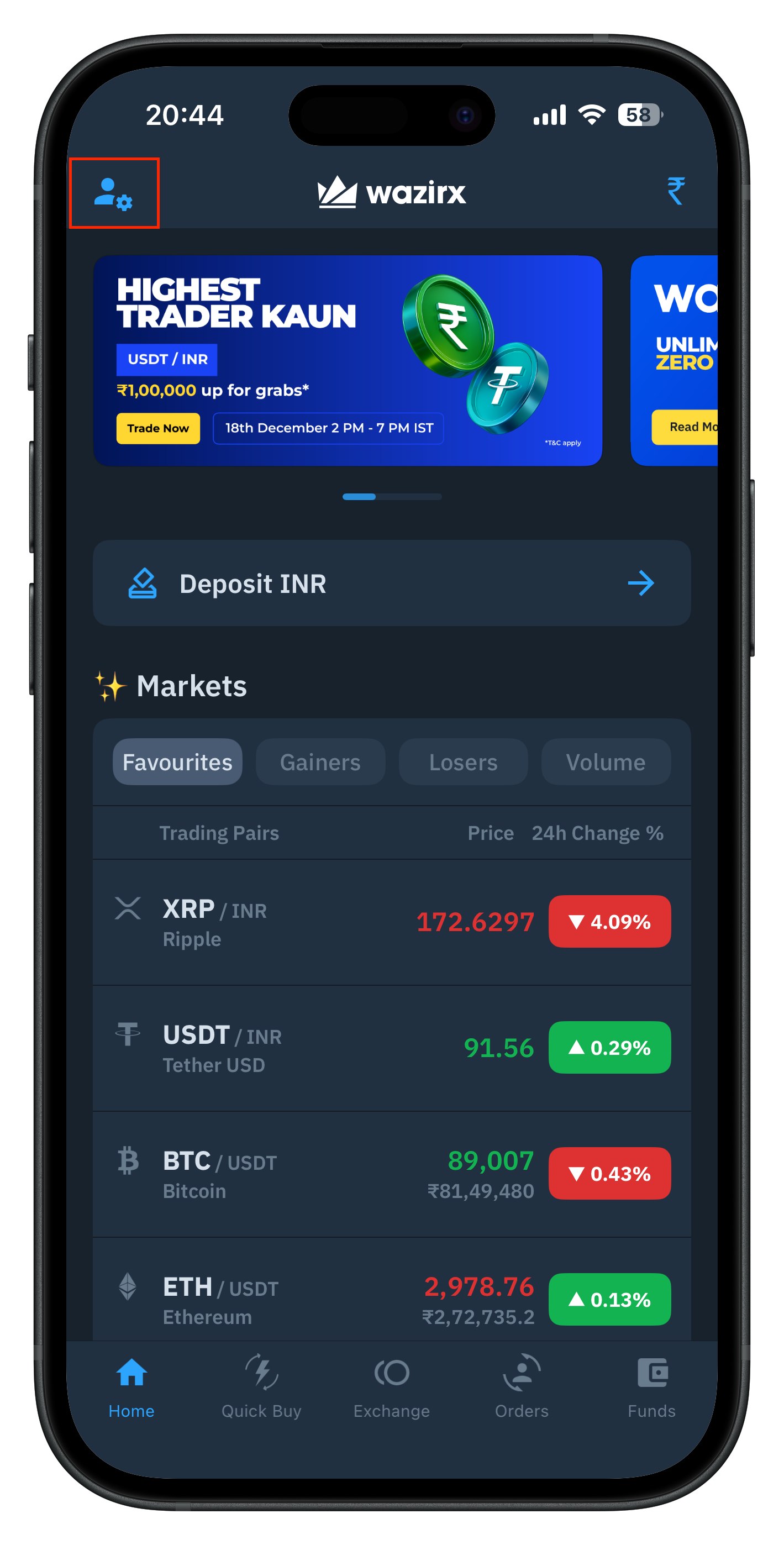Screen dimensions: 784x1545
Task: Switch to the Losers filter
Action: point(463,761)
